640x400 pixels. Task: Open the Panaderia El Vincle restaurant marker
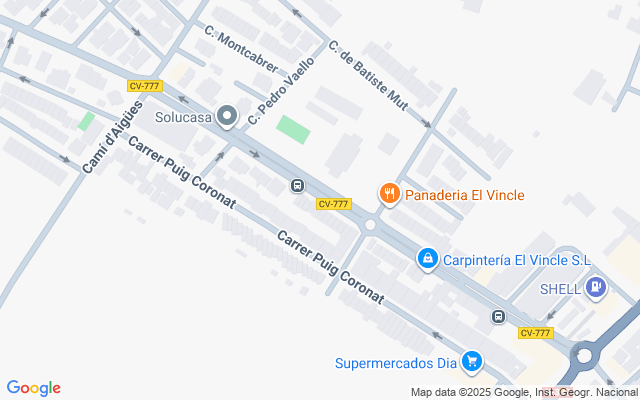coord(390,194)
